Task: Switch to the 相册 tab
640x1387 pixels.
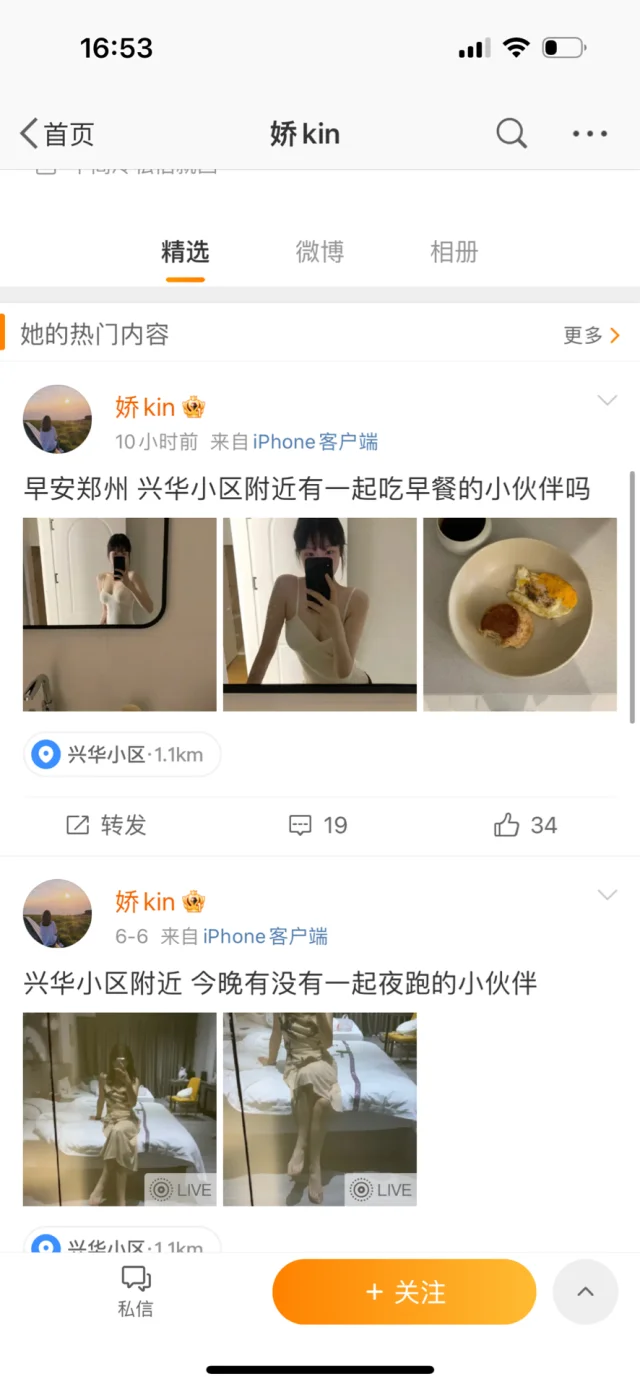Action: point(454,252)
